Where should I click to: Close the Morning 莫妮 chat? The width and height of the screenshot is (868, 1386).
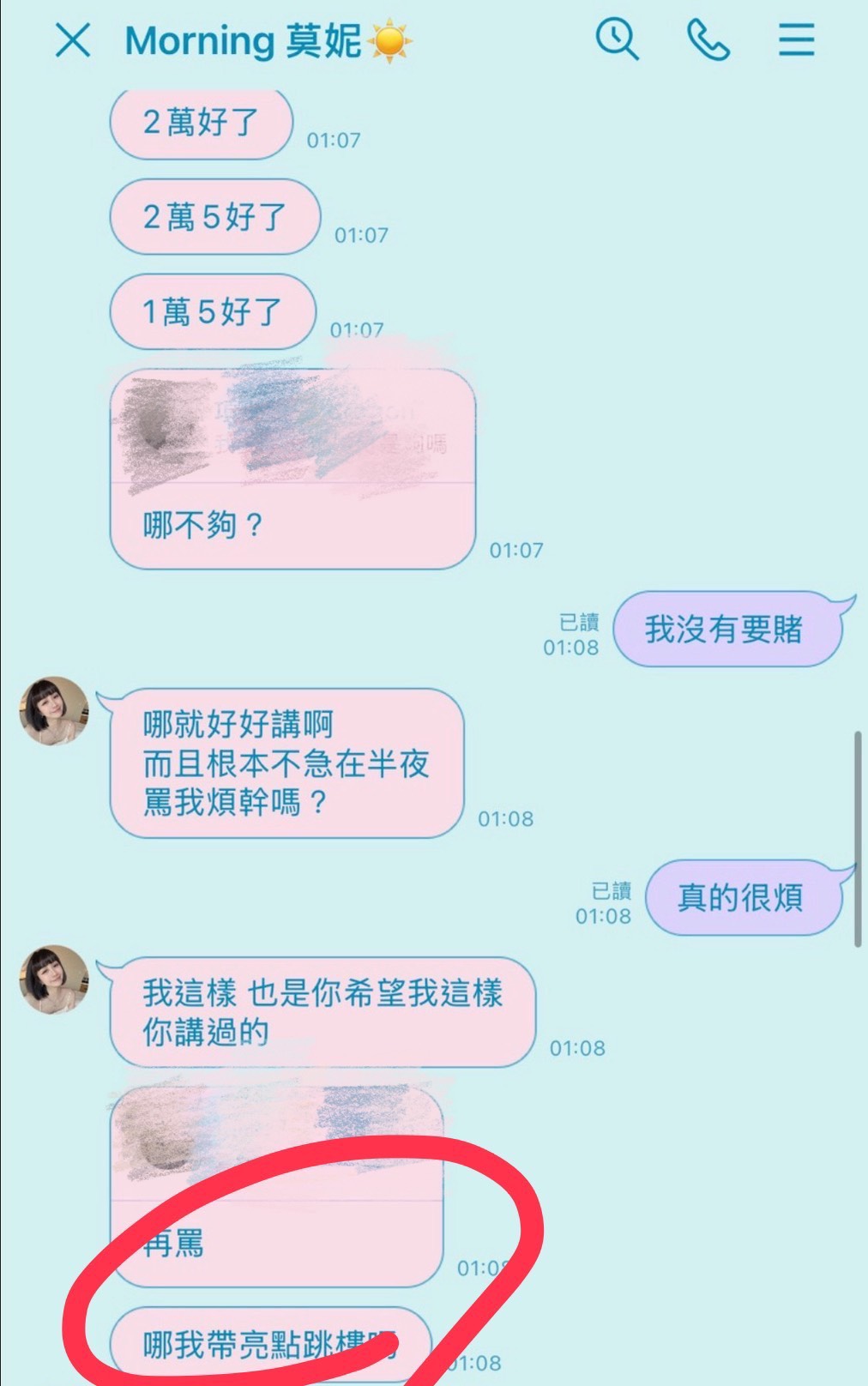tap(73, 40)
